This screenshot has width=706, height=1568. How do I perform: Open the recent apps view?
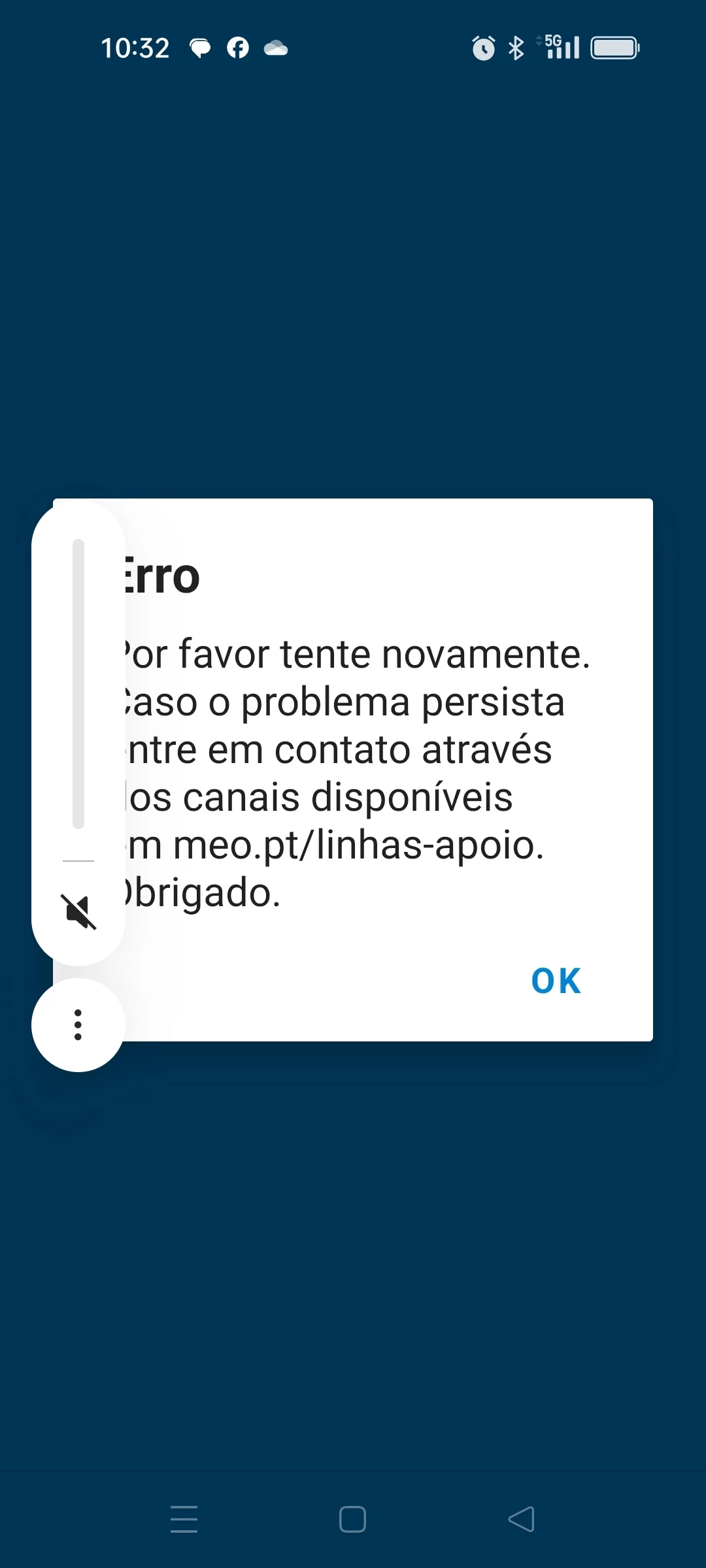coord(184,1519)
